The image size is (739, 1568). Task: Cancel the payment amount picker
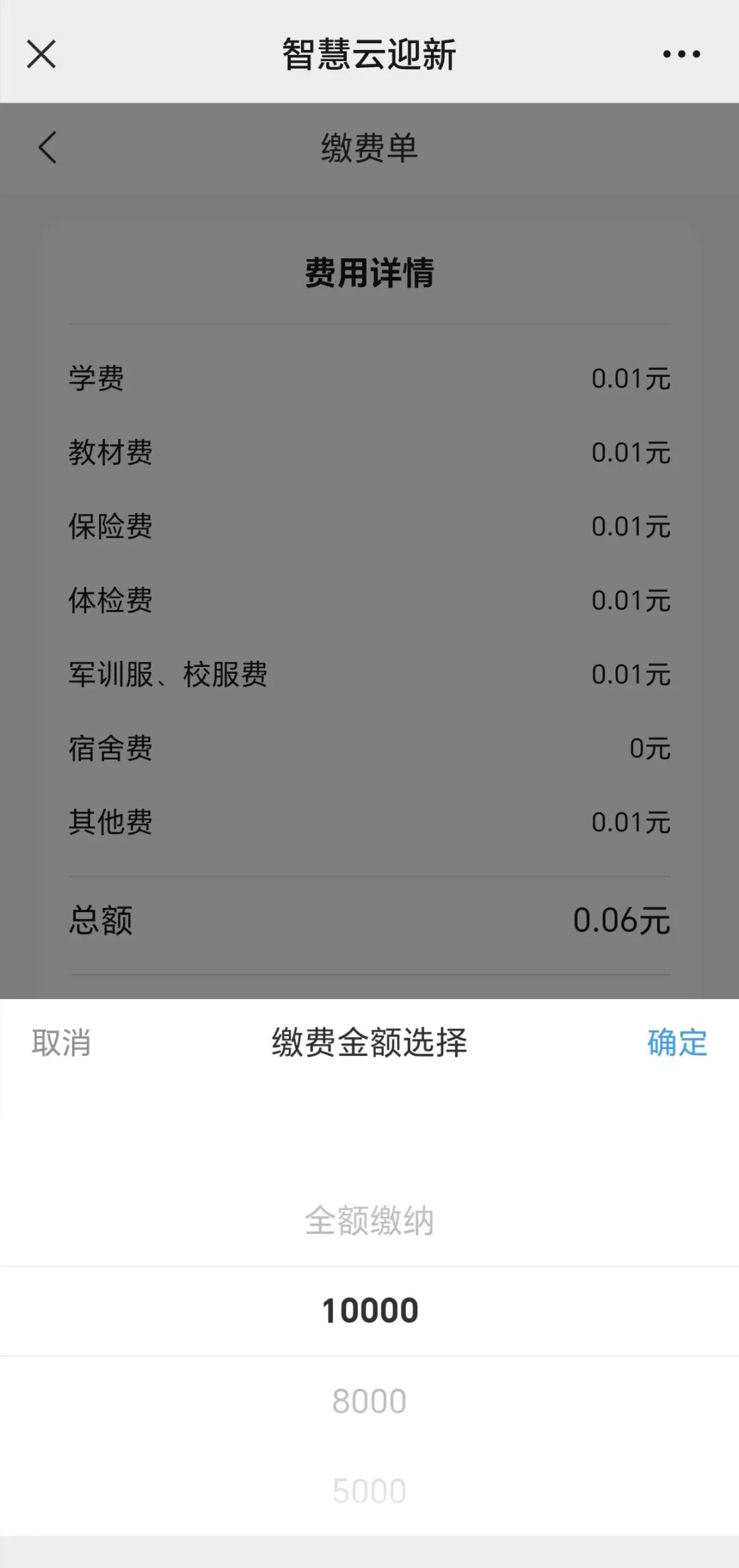click(x=61, y=1043)
